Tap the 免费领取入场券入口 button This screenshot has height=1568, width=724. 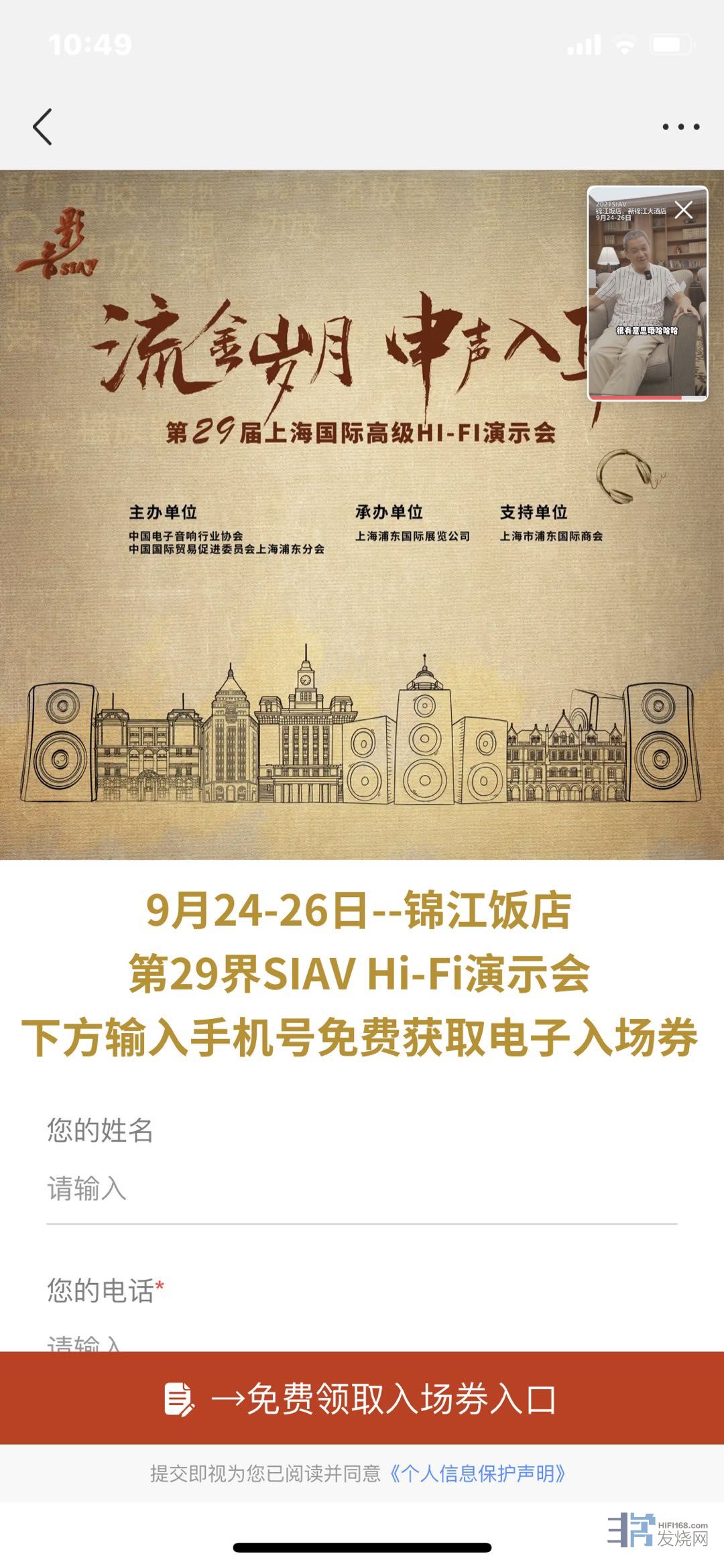(x=362, y=1399)
